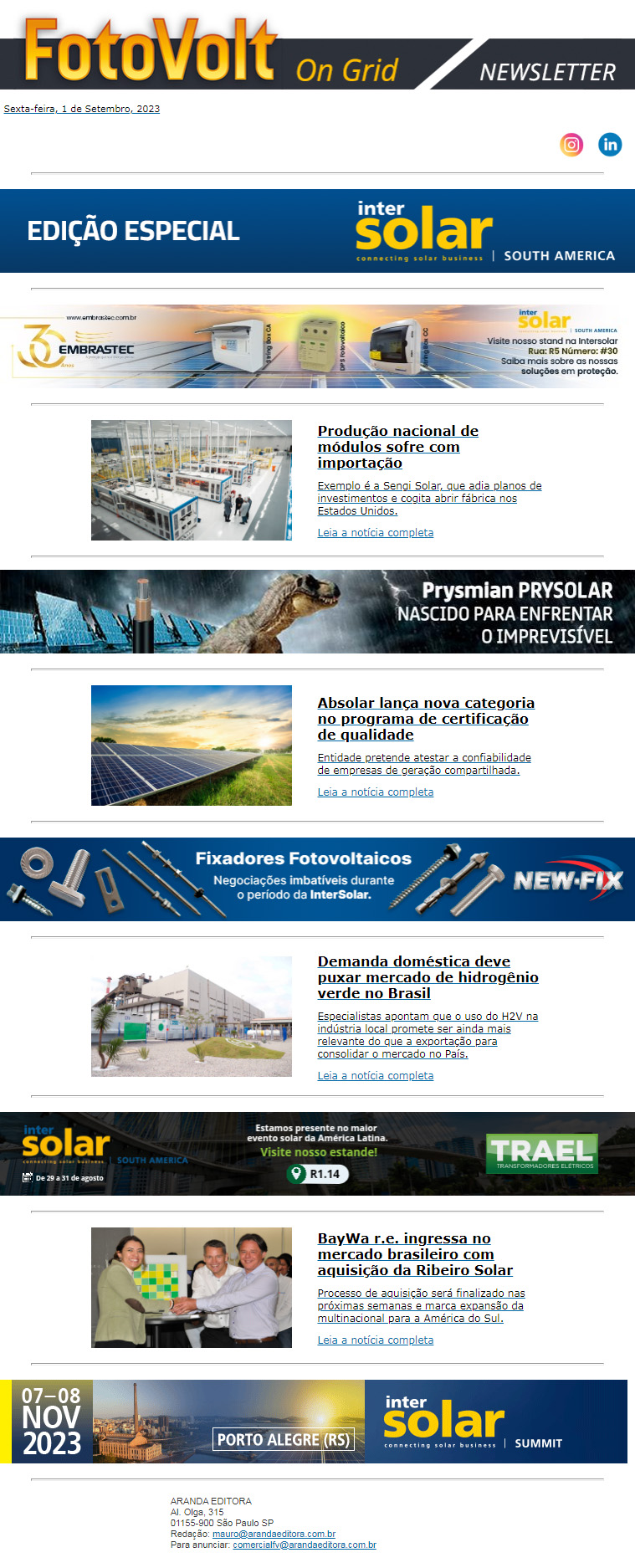The height and width of the screenshot is (1568, 635).
Task: Tap the Prysmian PRYSOLAR banner
Action: point(317,612)
